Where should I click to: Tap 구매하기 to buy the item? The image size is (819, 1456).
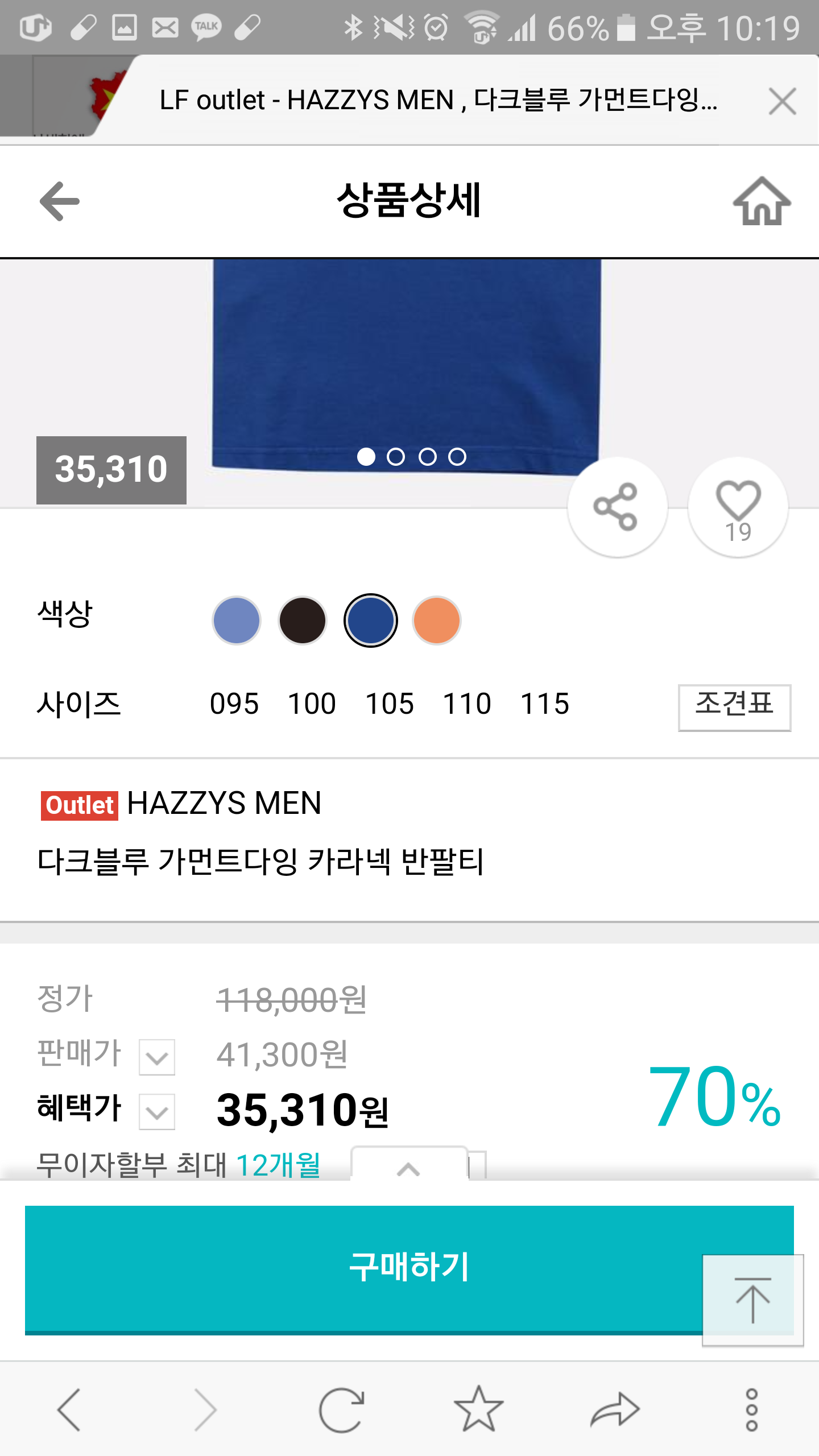coord(364,1268)
